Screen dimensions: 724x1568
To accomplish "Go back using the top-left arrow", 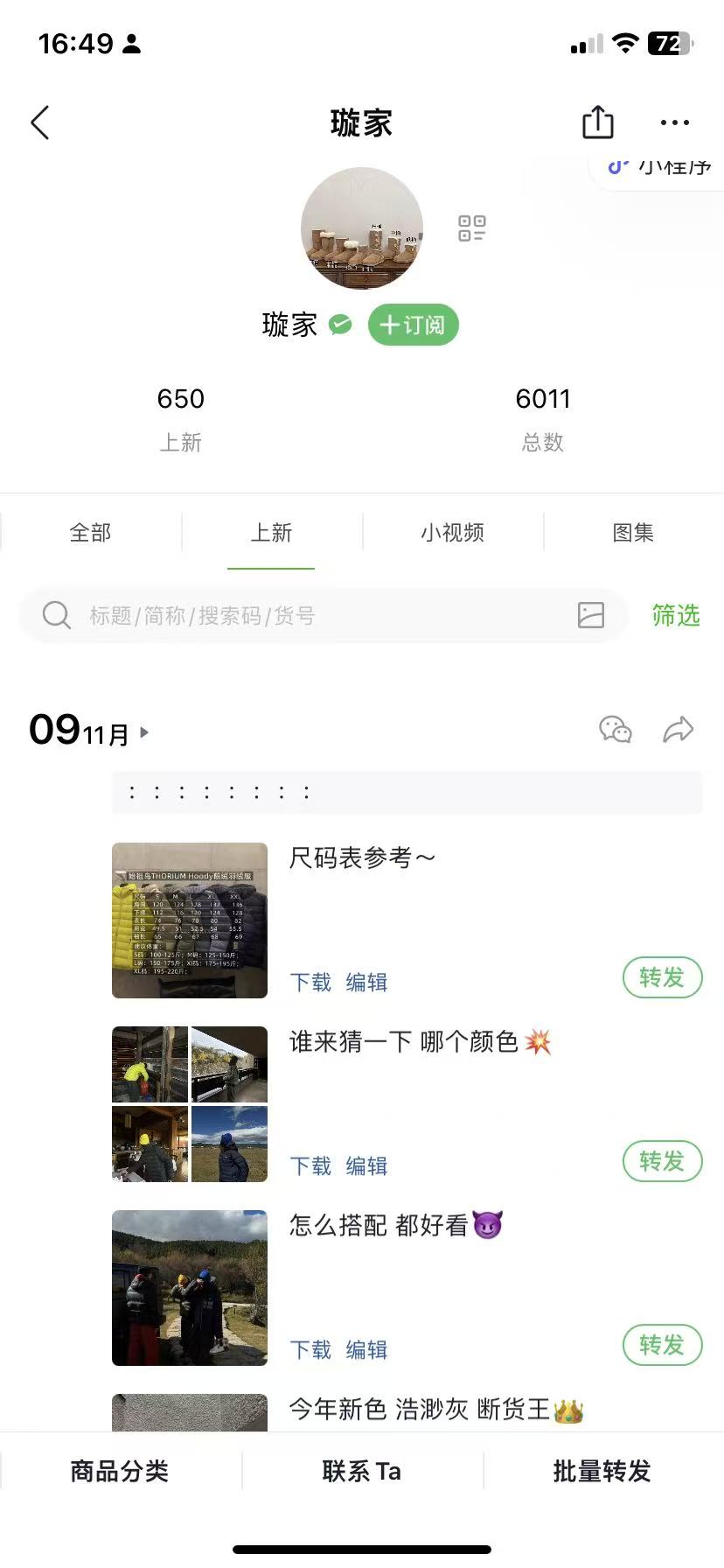I will point(40,122).
